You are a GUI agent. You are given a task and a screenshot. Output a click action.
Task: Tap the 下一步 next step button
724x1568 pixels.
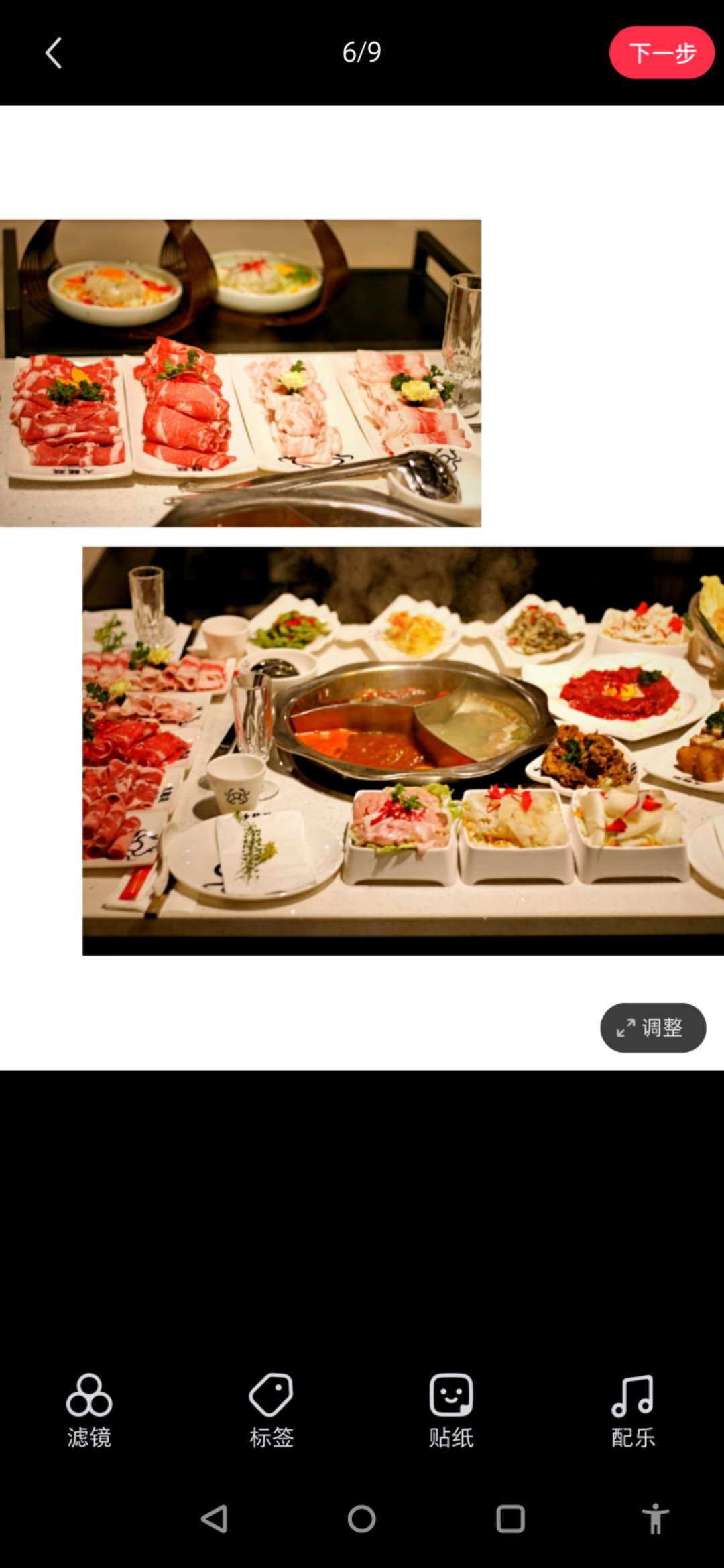tap(661, 53)
